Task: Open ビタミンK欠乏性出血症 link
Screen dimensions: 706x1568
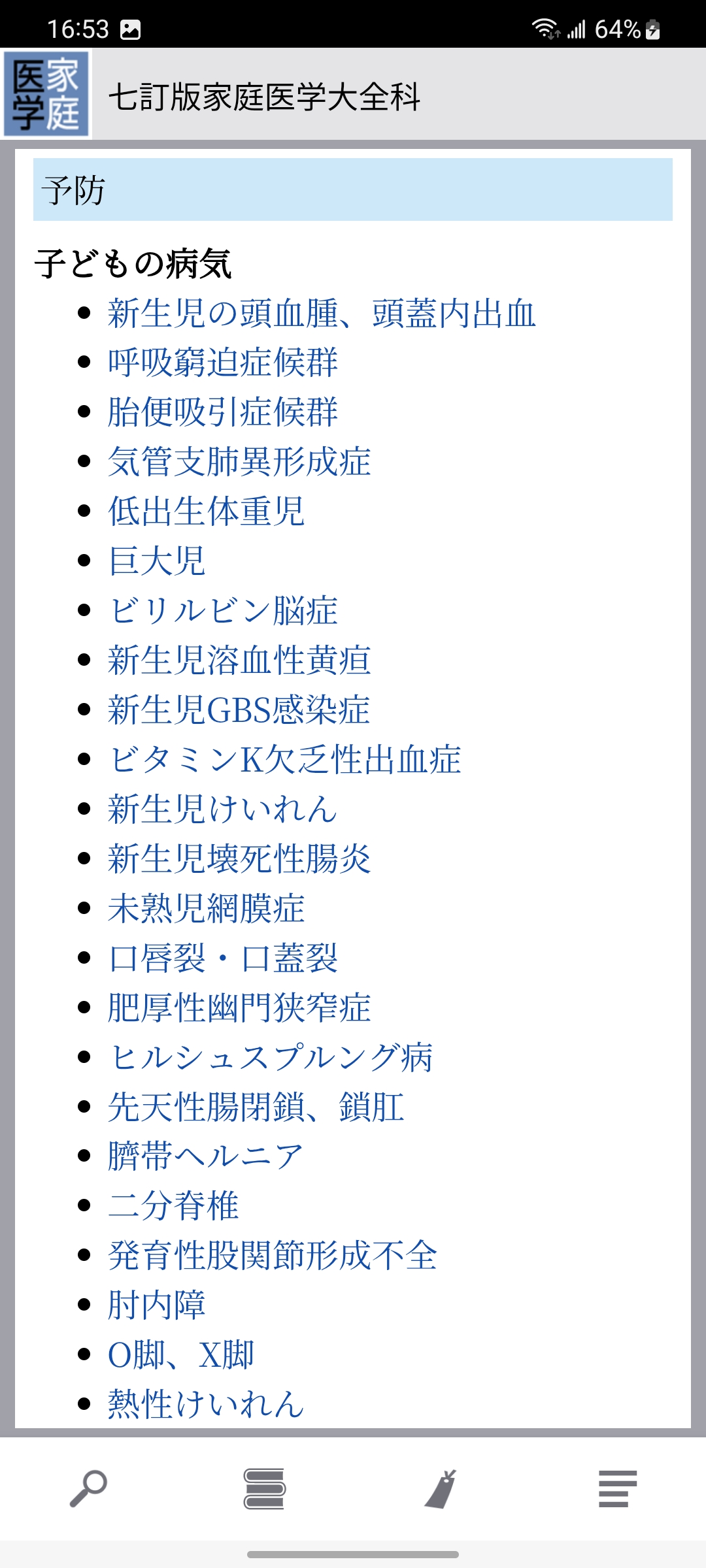Action: click(x=285, y=760)
